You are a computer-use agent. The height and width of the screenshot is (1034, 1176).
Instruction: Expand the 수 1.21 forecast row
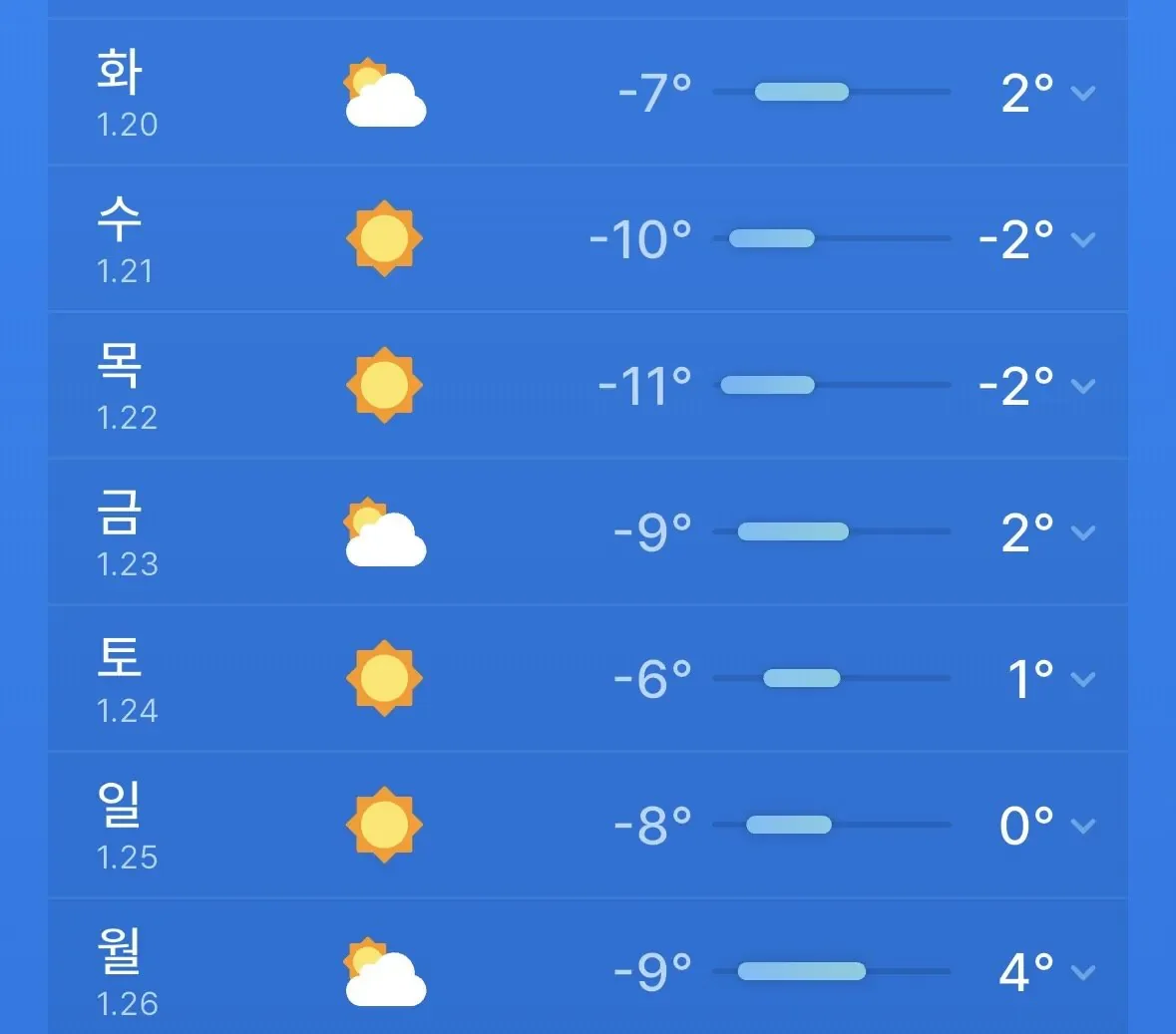1082,240
